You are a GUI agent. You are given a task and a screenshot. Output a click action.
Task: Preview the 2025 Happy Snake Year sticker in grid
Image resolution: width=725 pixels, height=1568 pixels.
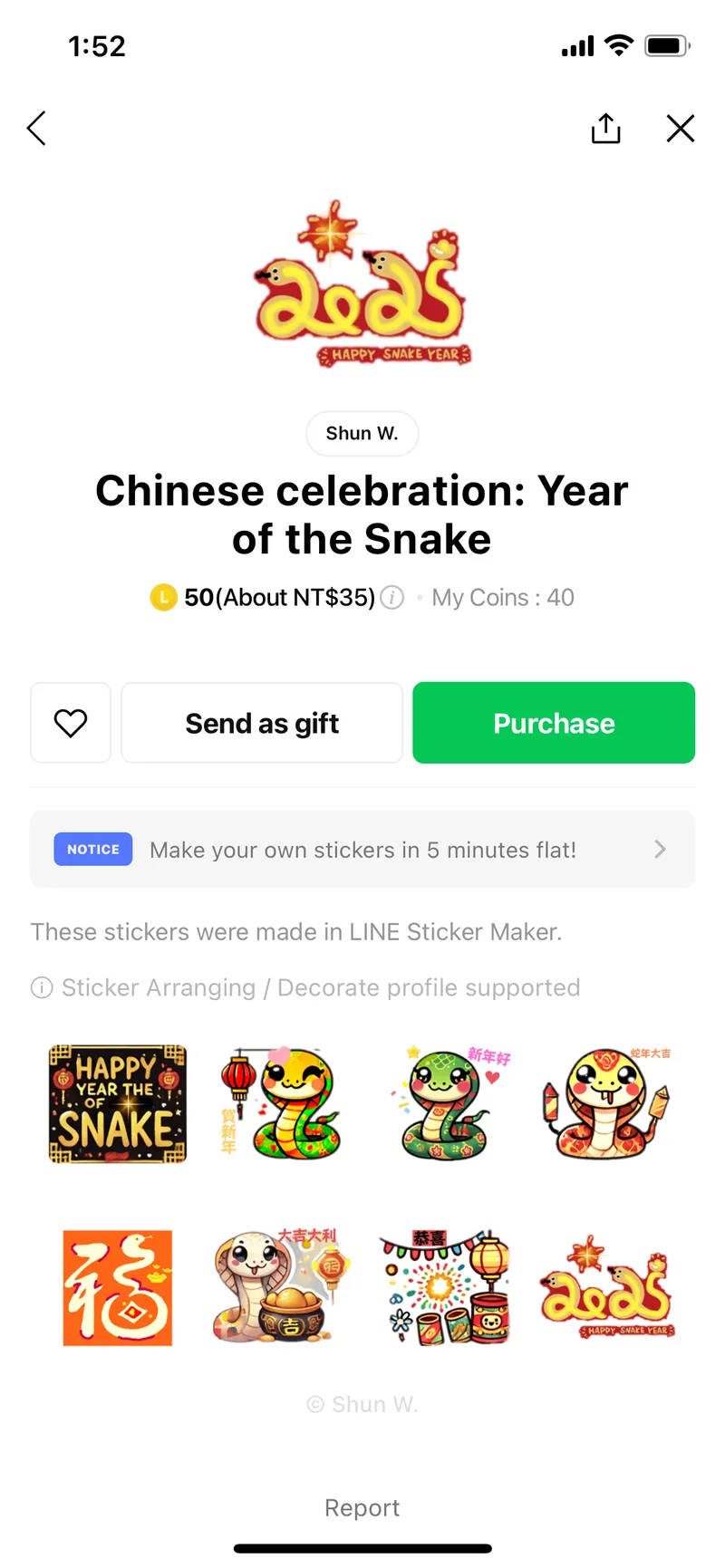point(607,1287)
